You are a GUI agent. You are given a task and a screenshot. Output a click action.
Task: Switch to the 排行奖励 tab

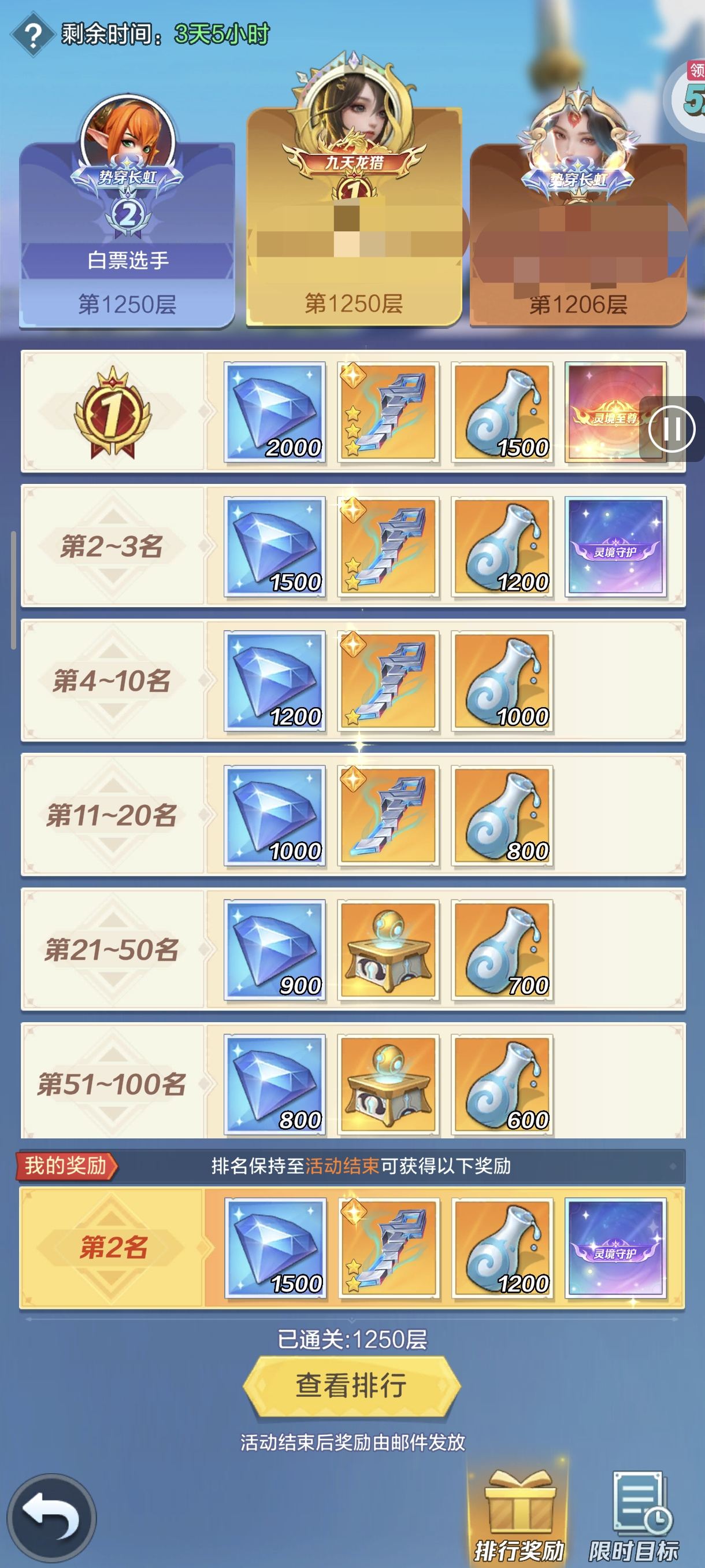pos(519,1515)
